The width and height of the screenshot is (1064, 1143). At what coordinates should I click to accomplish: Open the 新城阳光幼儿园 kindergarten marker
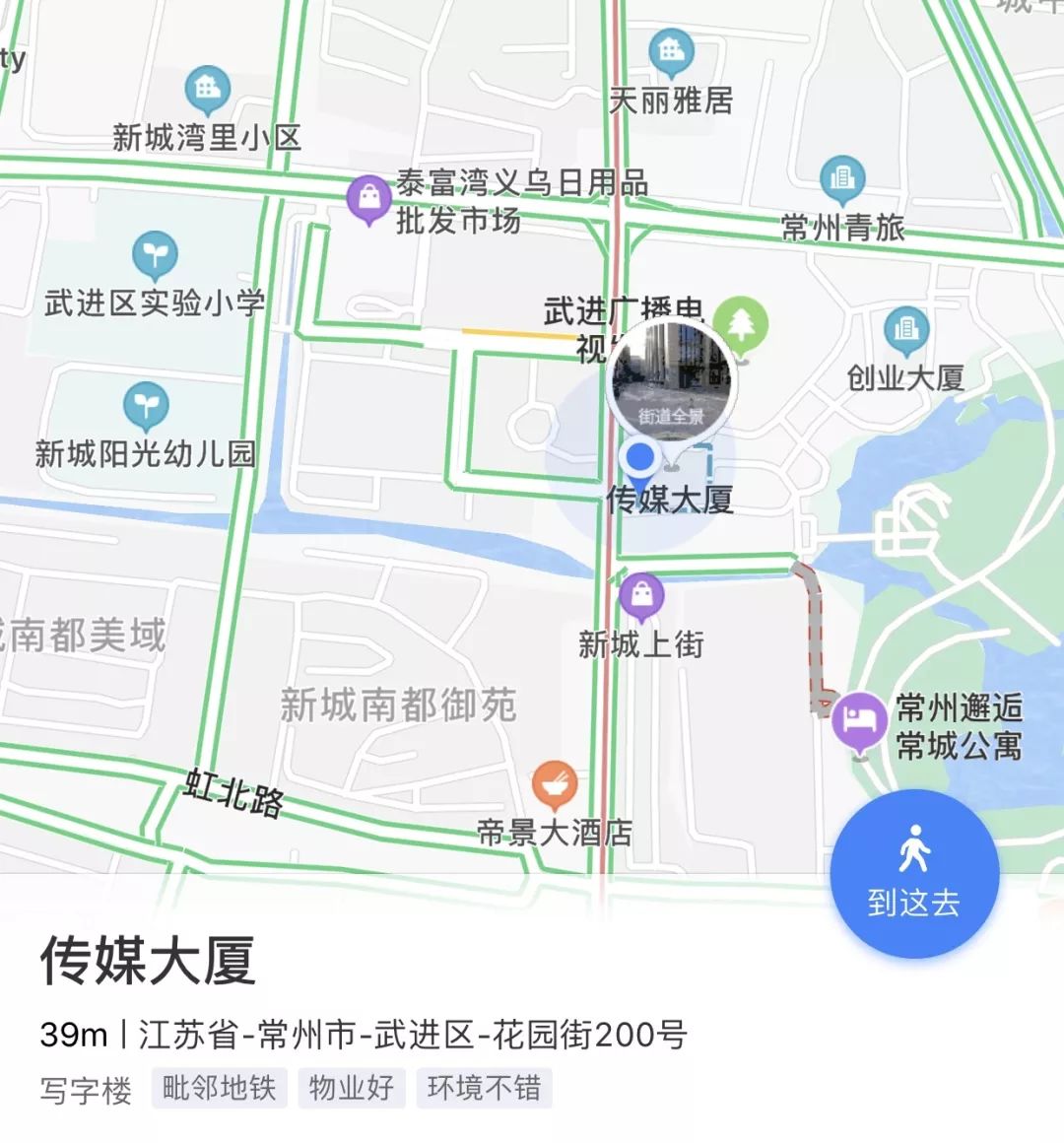pos(146,405)
